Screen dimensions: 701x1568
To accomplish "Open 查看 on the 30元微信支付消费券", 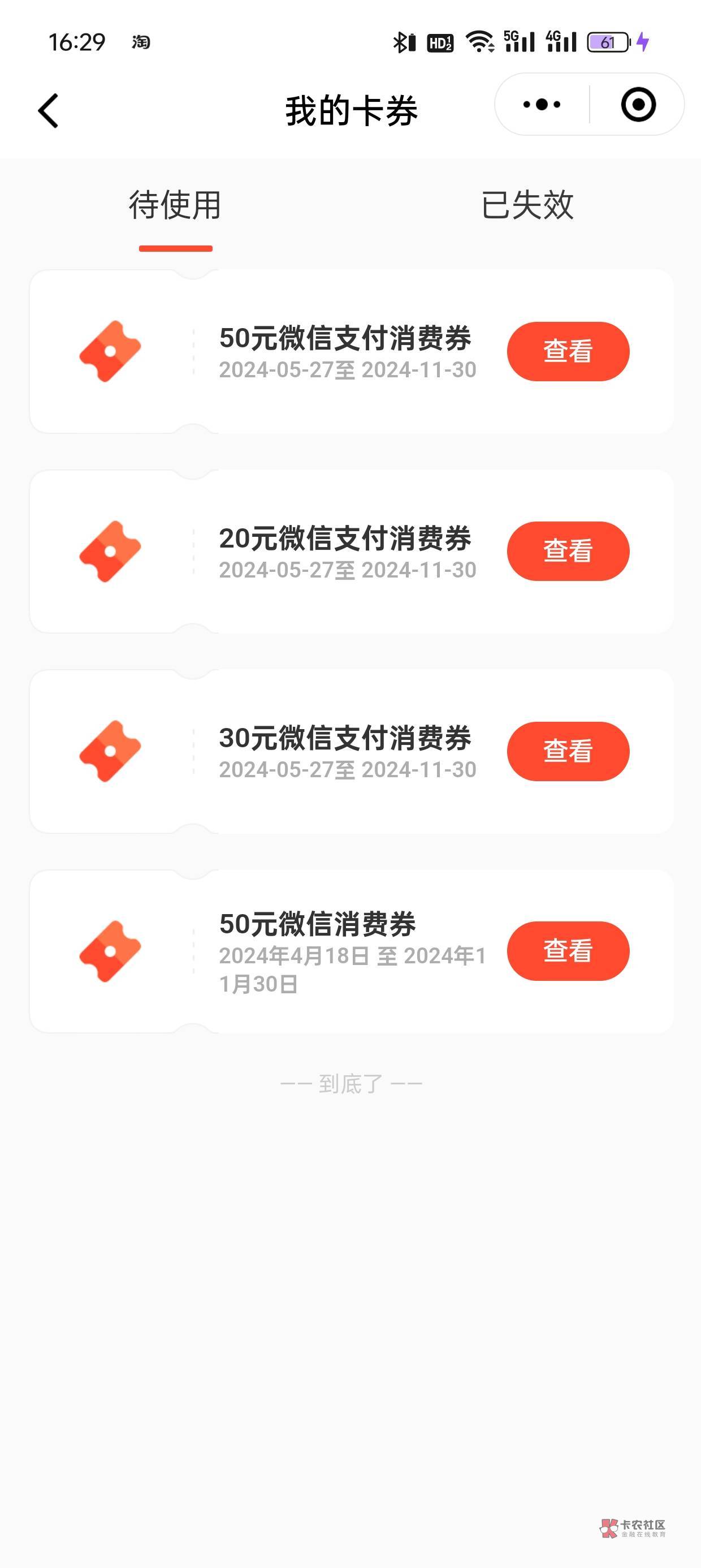I will click(x=568, y=751).
